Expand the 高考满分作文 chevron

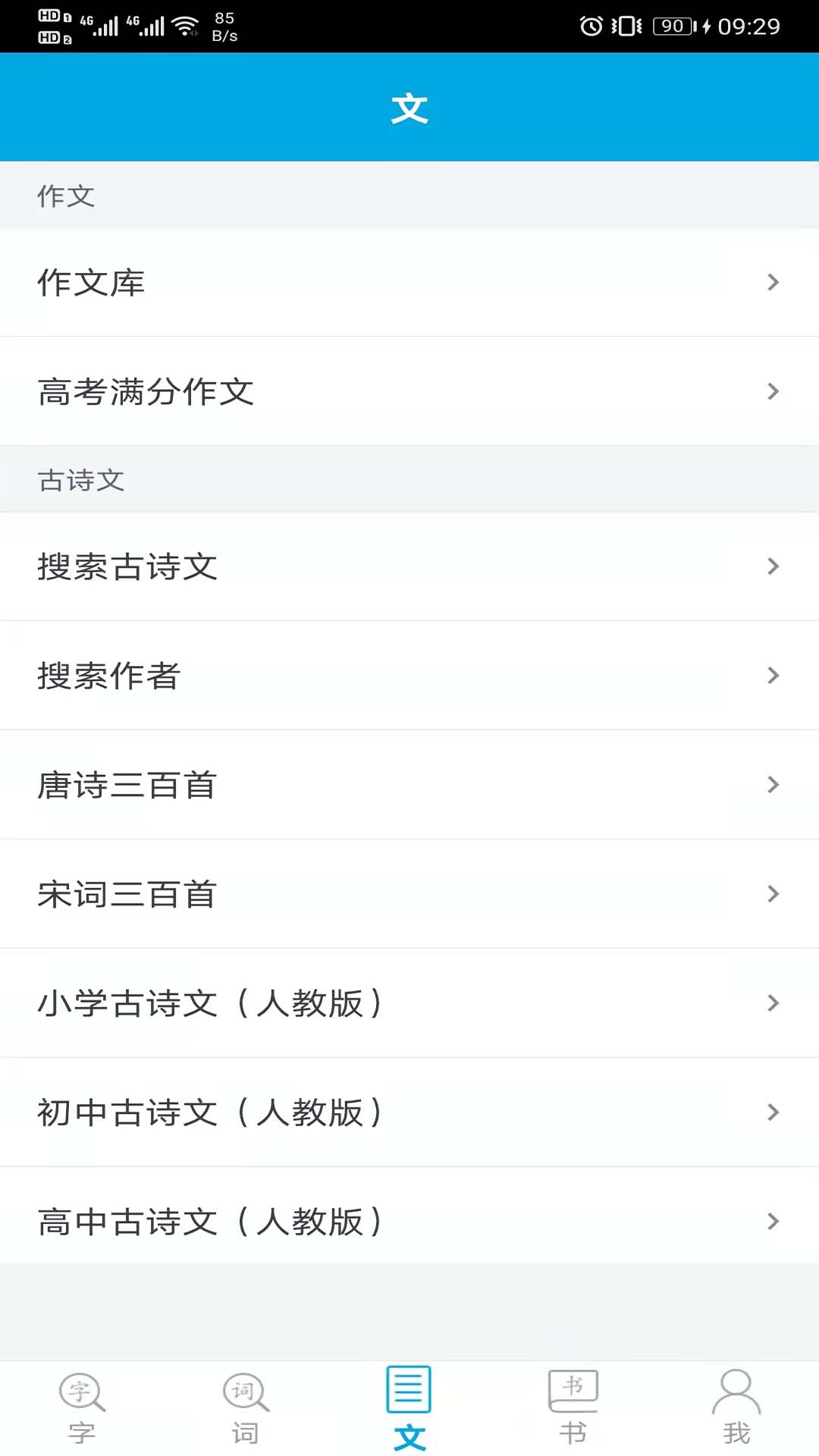[773, 391]
